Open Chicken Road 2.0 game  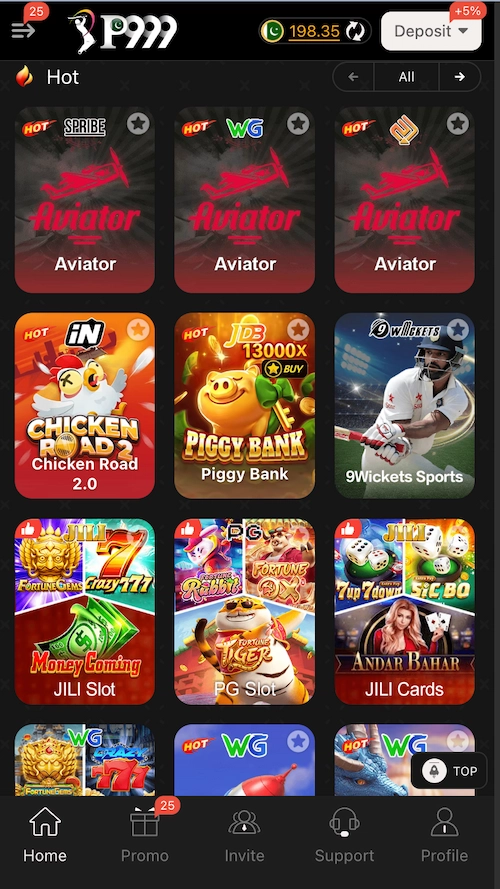(x=84, y=405)
